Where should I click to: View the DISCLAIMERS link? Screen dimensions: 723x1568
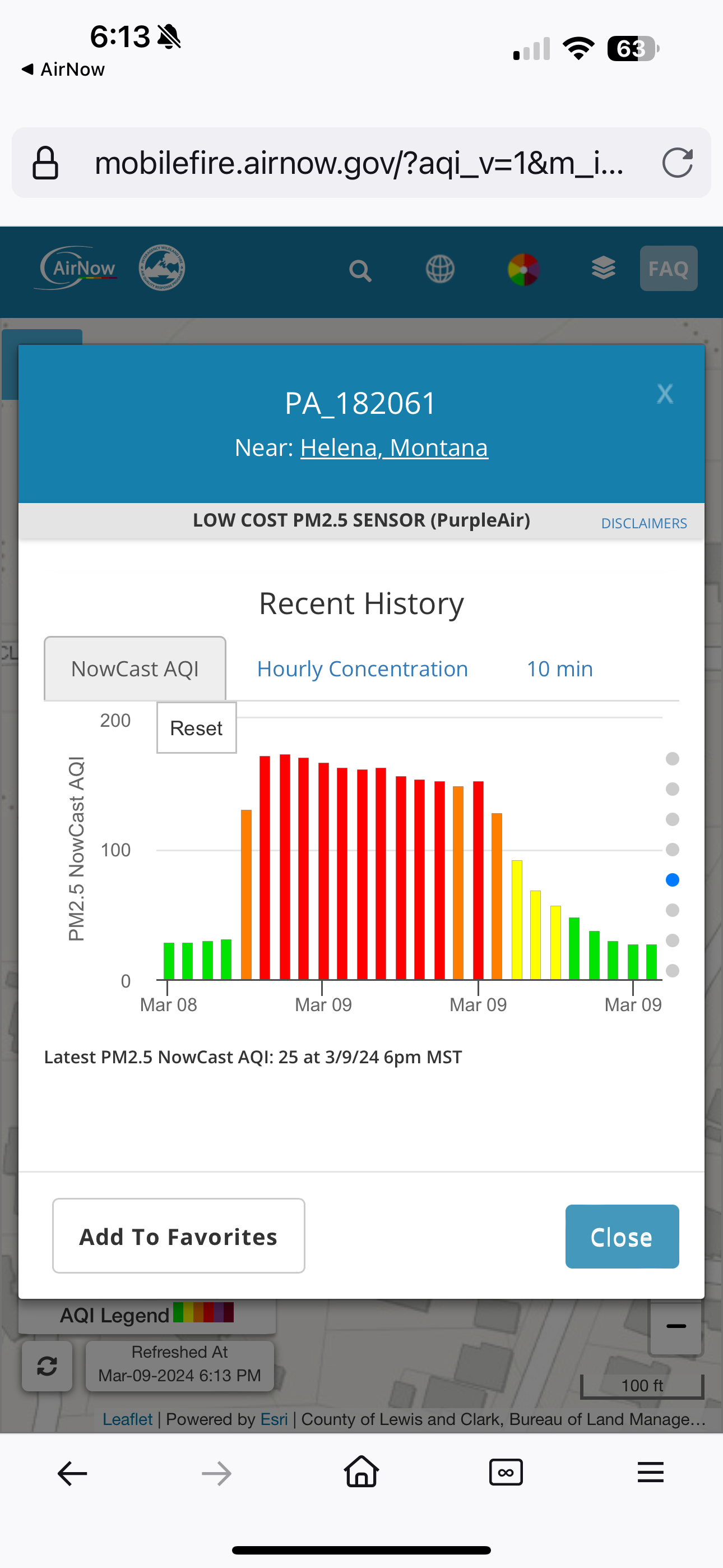pyautogui.click(x=644, y=523)
